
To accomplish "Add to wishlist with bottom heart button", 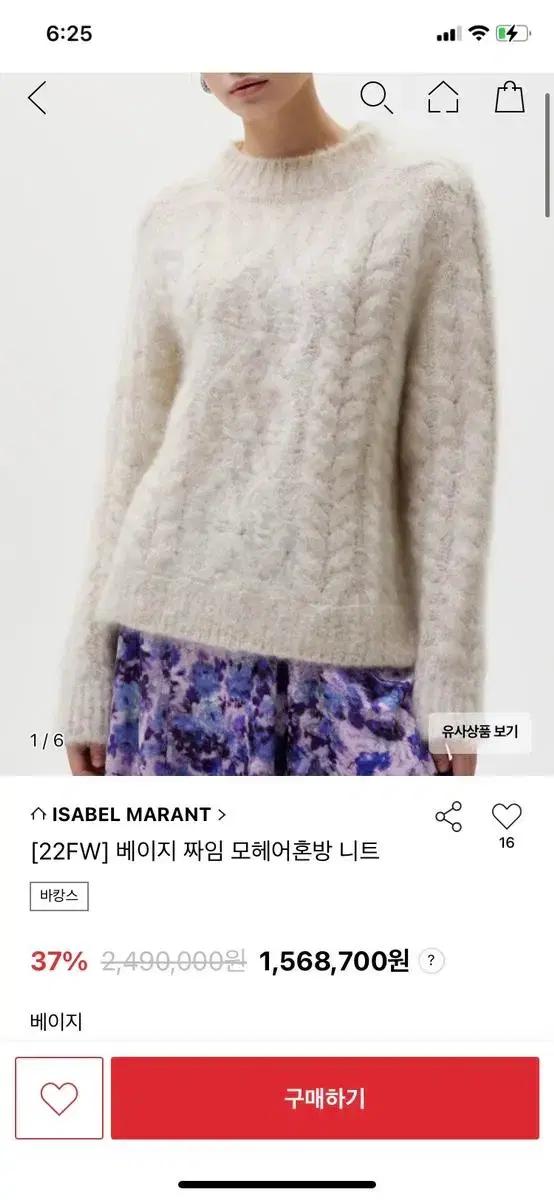I will 59,1098.
